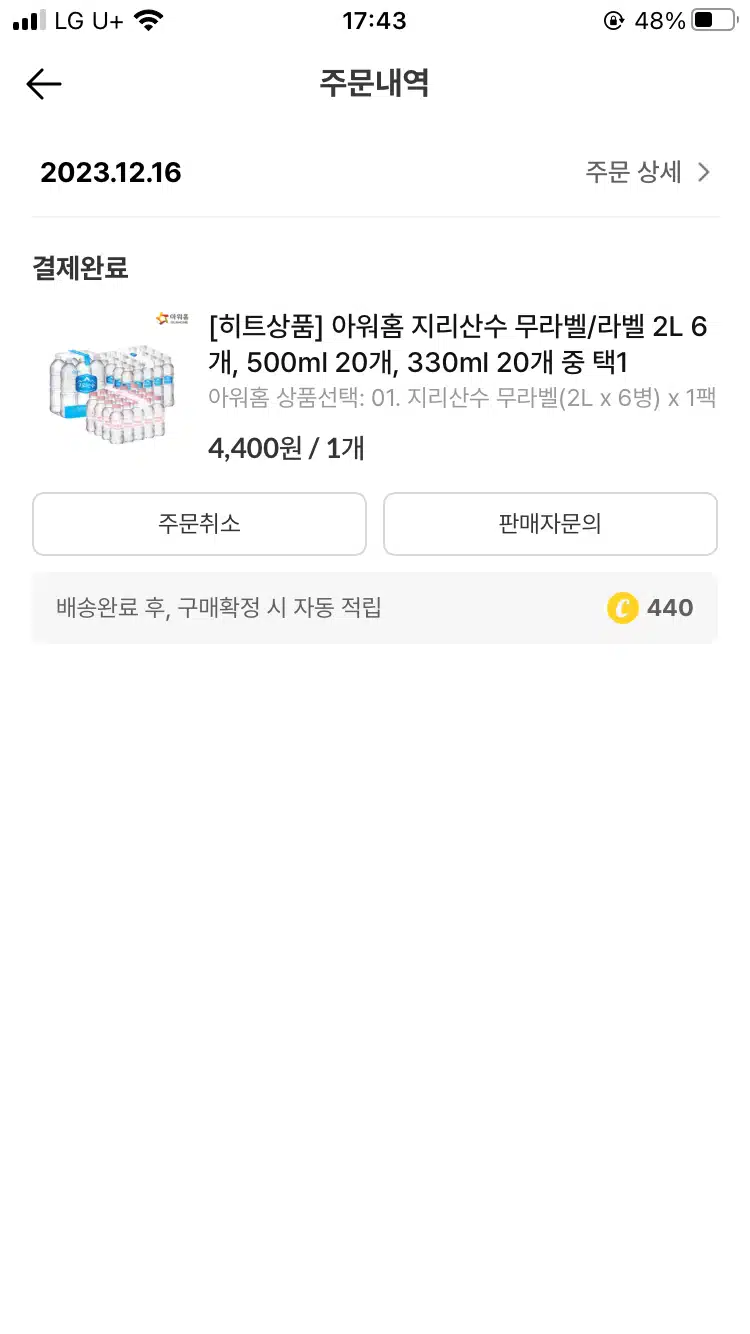Tap 판매자문의 to contact the seller

[x=550, y=524]
